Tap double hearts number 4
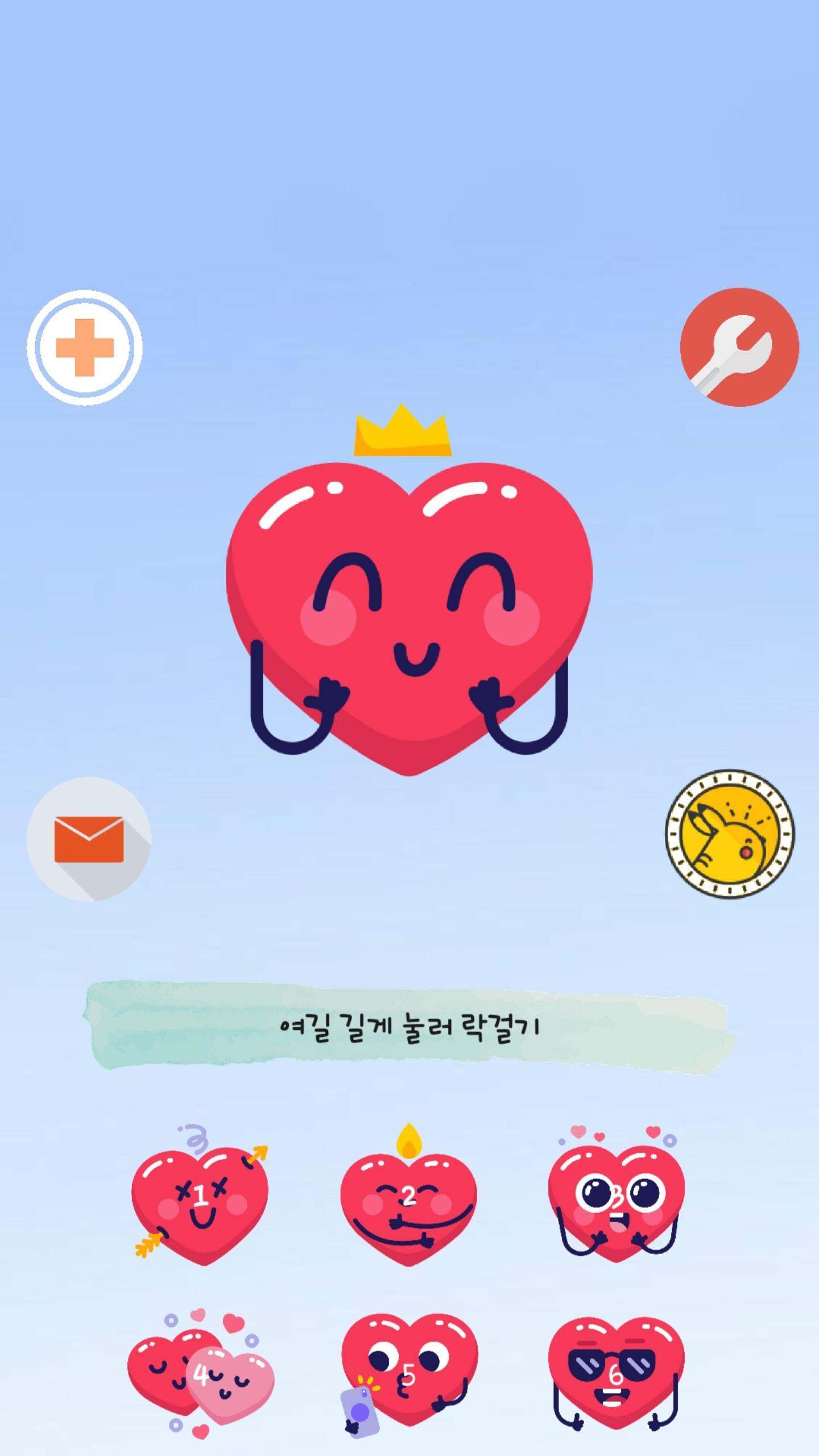The height and width of the screenshot is (1456, 819). click(200, 1375)
